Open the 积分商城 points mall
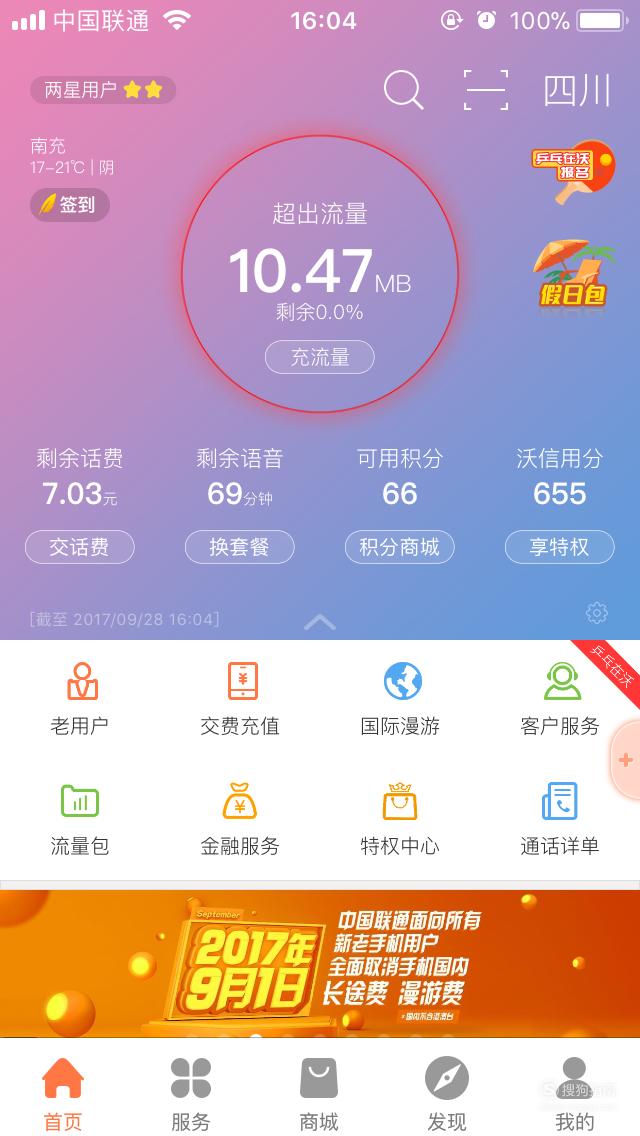 click(399, 547)
